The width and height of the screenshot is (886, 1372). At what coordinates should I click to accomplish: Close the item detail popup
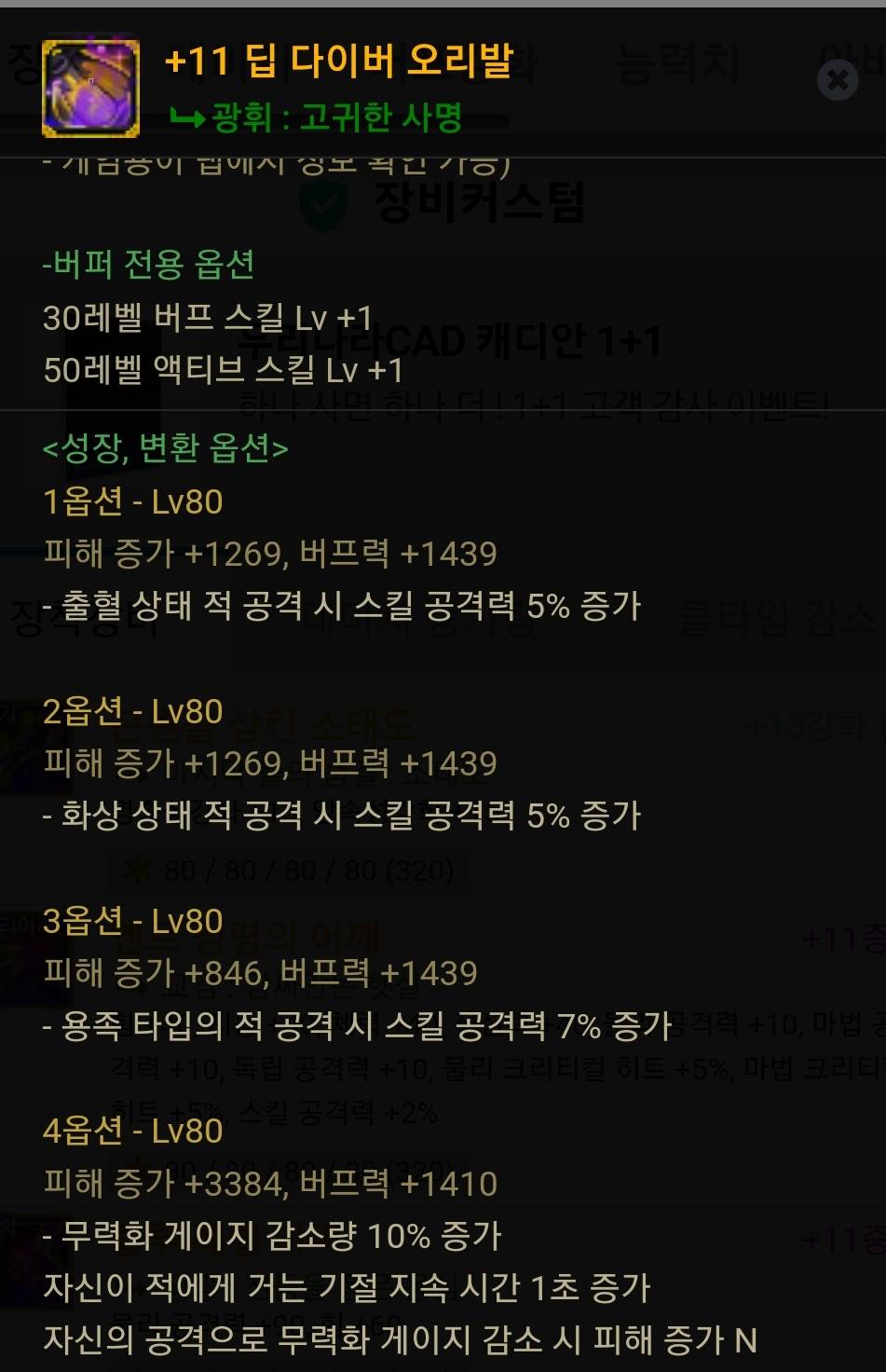coord(837,80)
